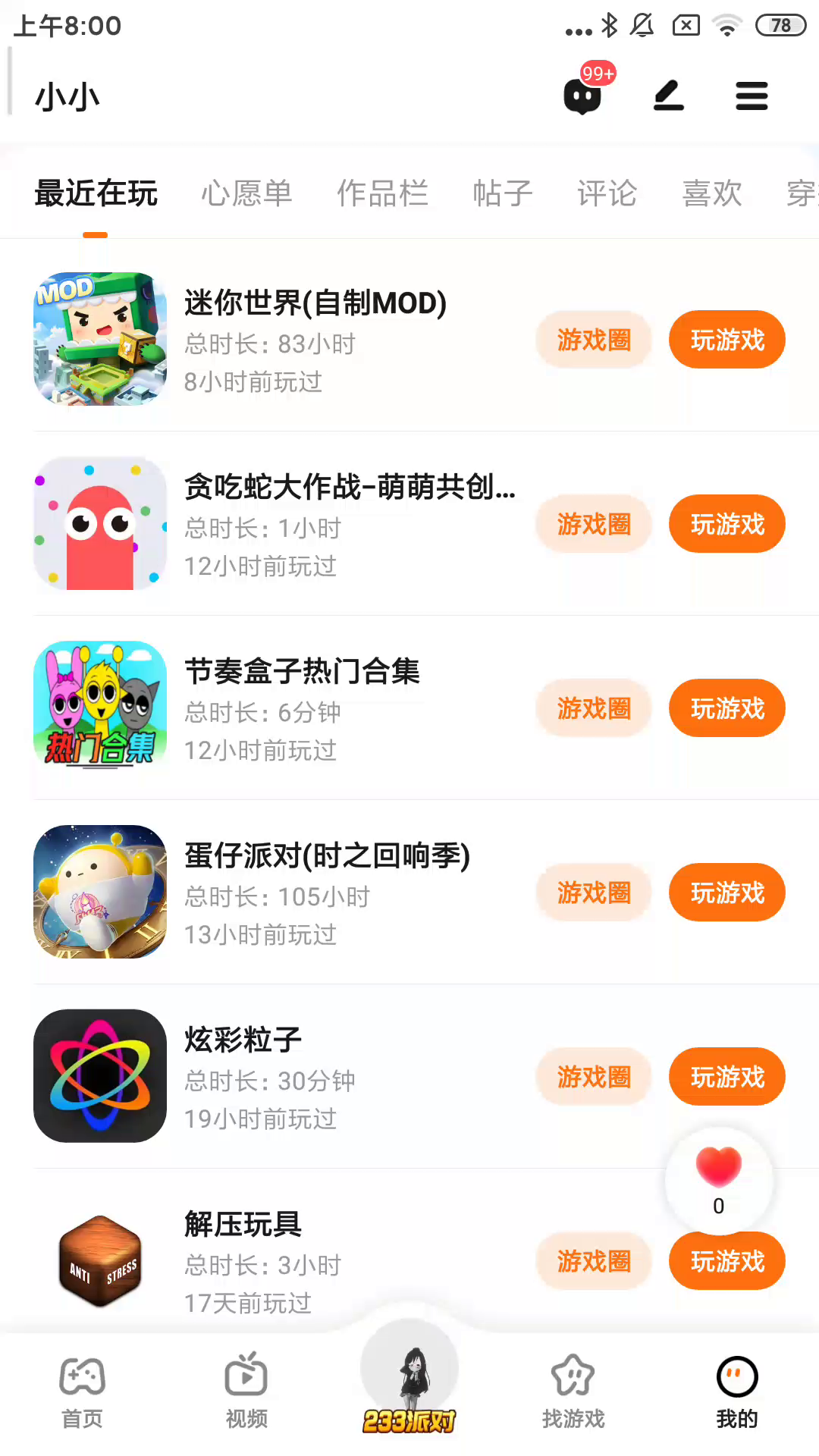Play 贪吃蛇大作战 with 玩游戏 button
Image resolution: width=819 pixels, height=1456 pixels.
pos(726,524)
